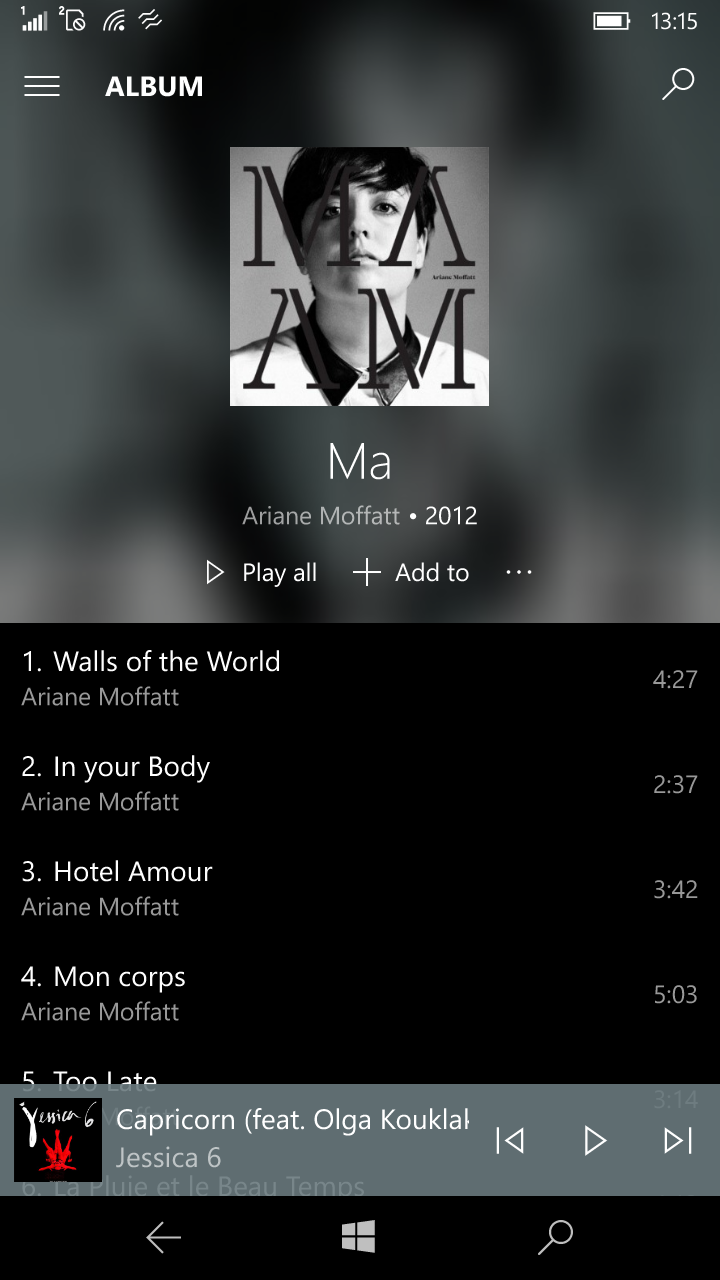Play track Walls of the World
This screenshot has width=720, height=1280.
pyautogui.click(x=360, y=678)
